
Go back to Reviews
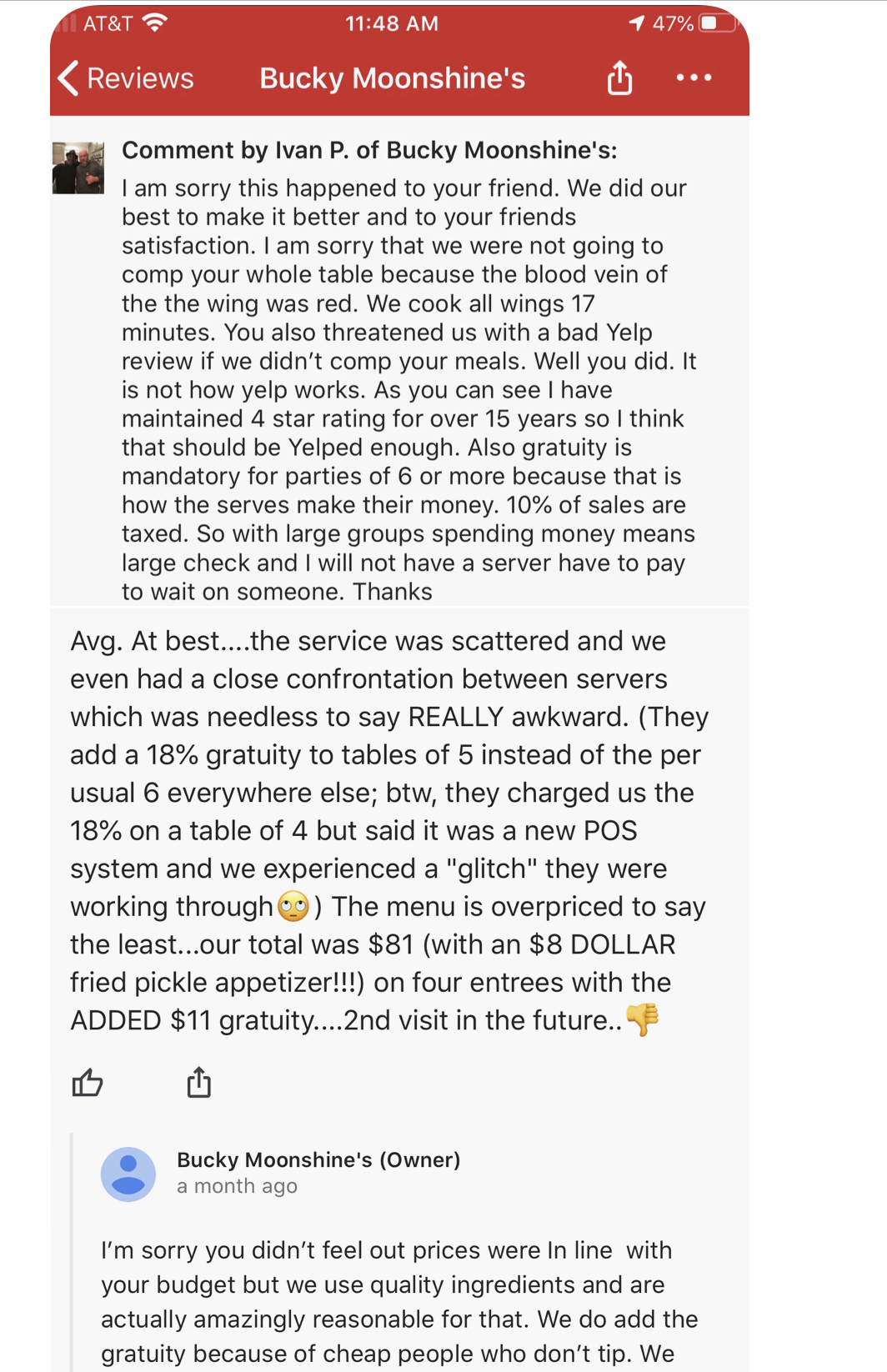click(125, 78)
